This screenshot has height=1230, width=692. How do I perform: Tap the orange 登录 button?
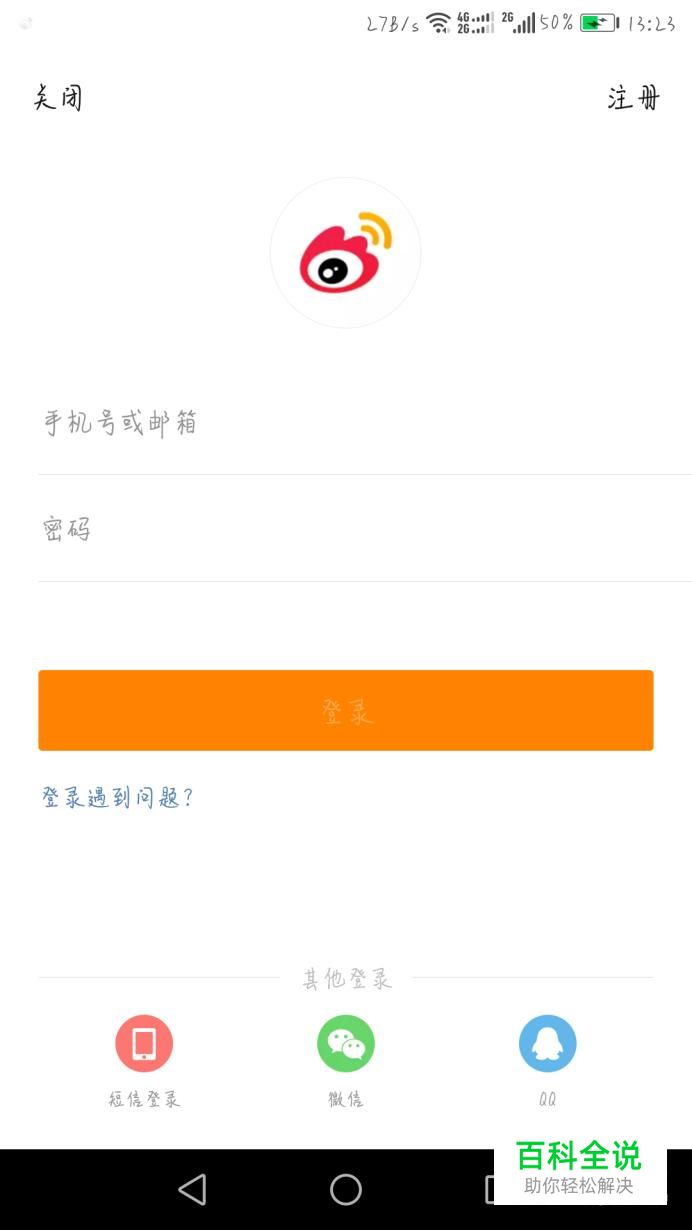coord(345,710)
